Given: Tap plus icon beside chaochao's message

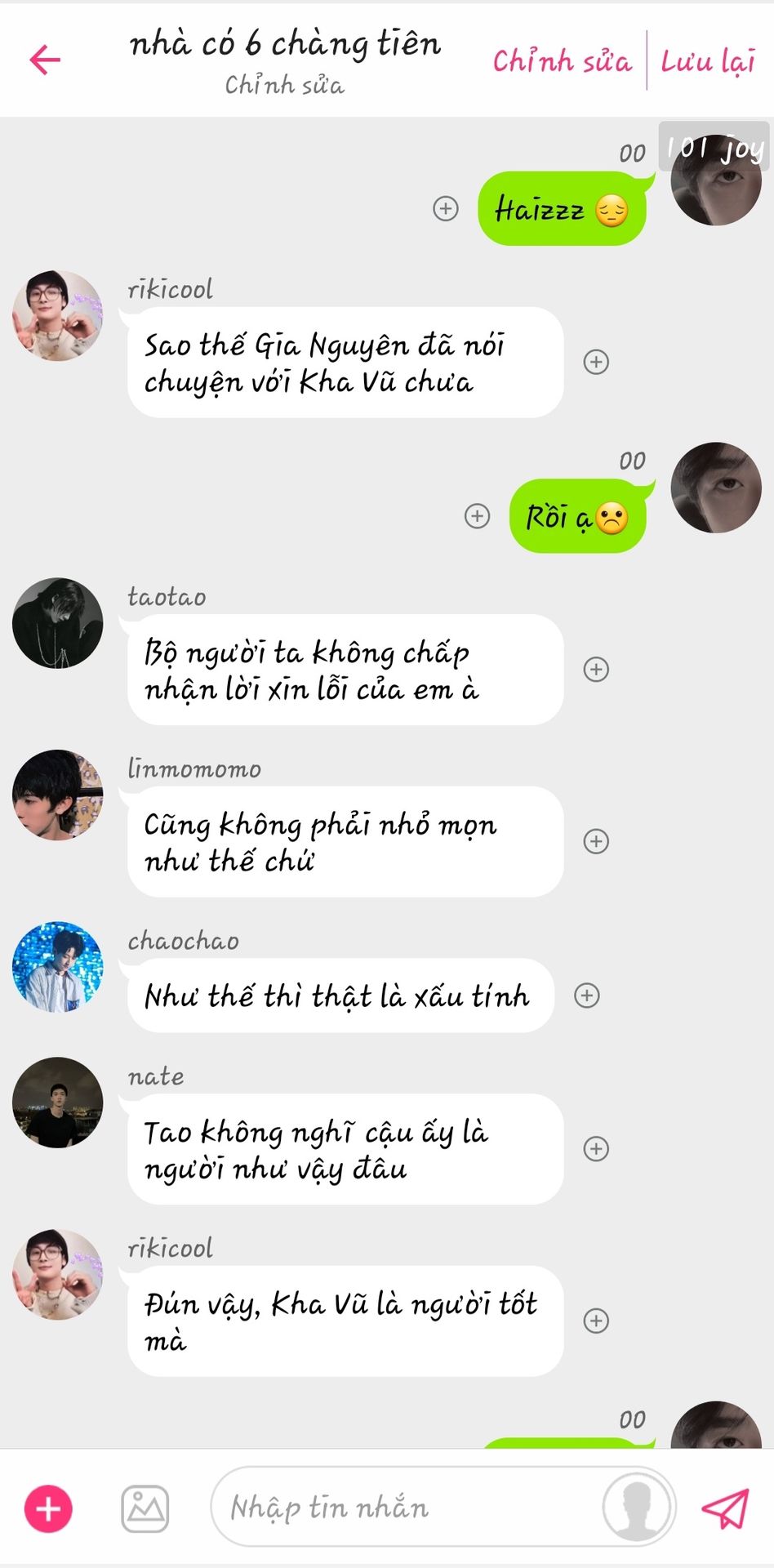Looking at the screenshot, I should click(x=586, y=996).
